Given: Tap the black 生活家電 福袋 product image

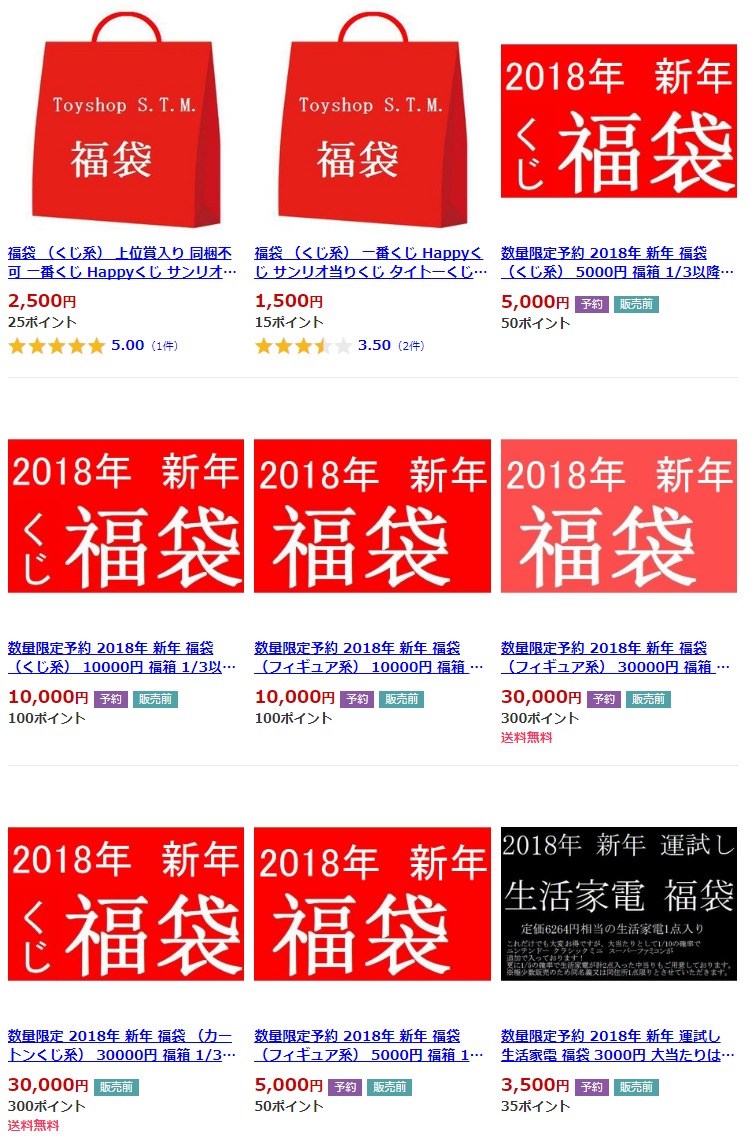Looking at the screenshot, I should [x=618, y=903].
